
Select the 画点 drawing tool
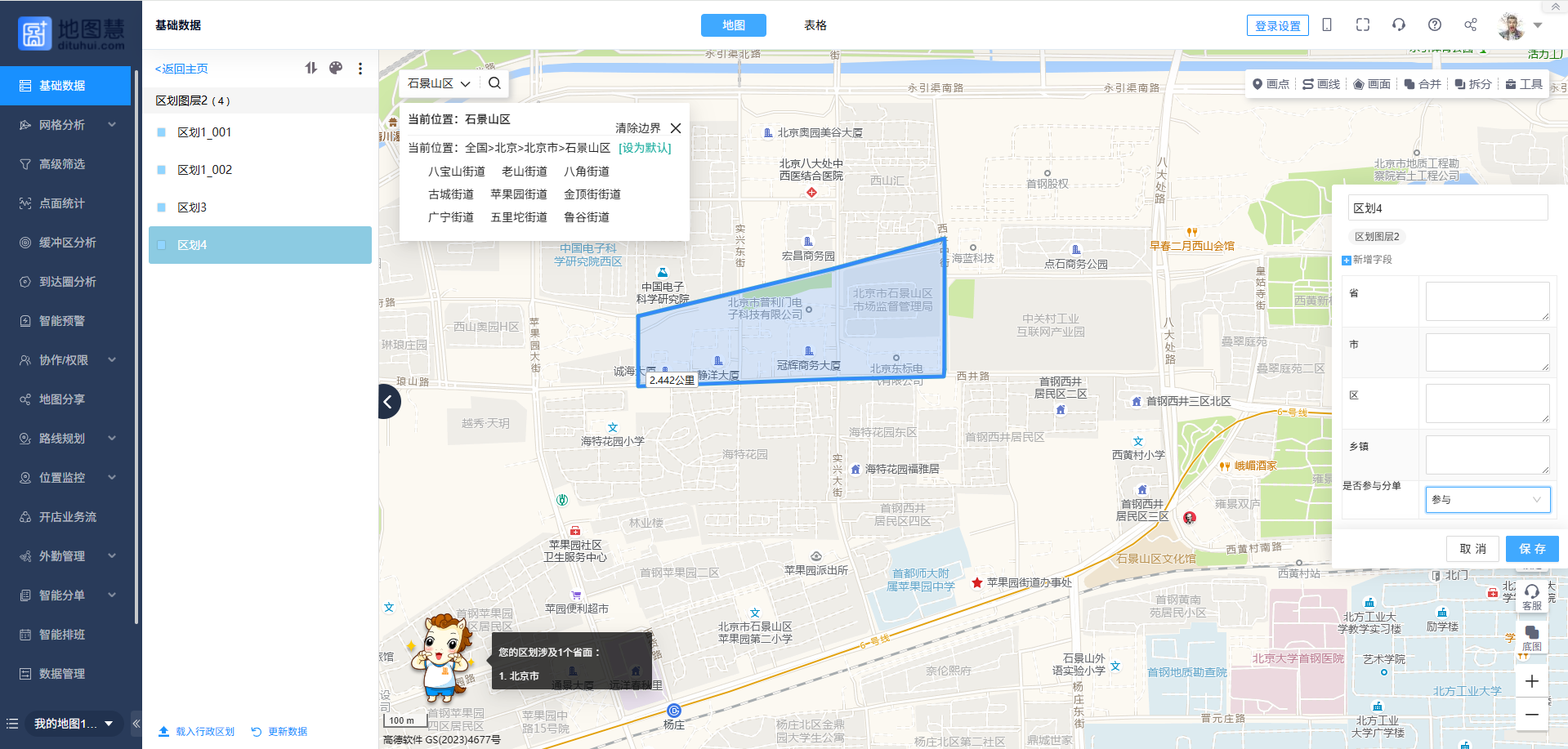coord(1271,84)
